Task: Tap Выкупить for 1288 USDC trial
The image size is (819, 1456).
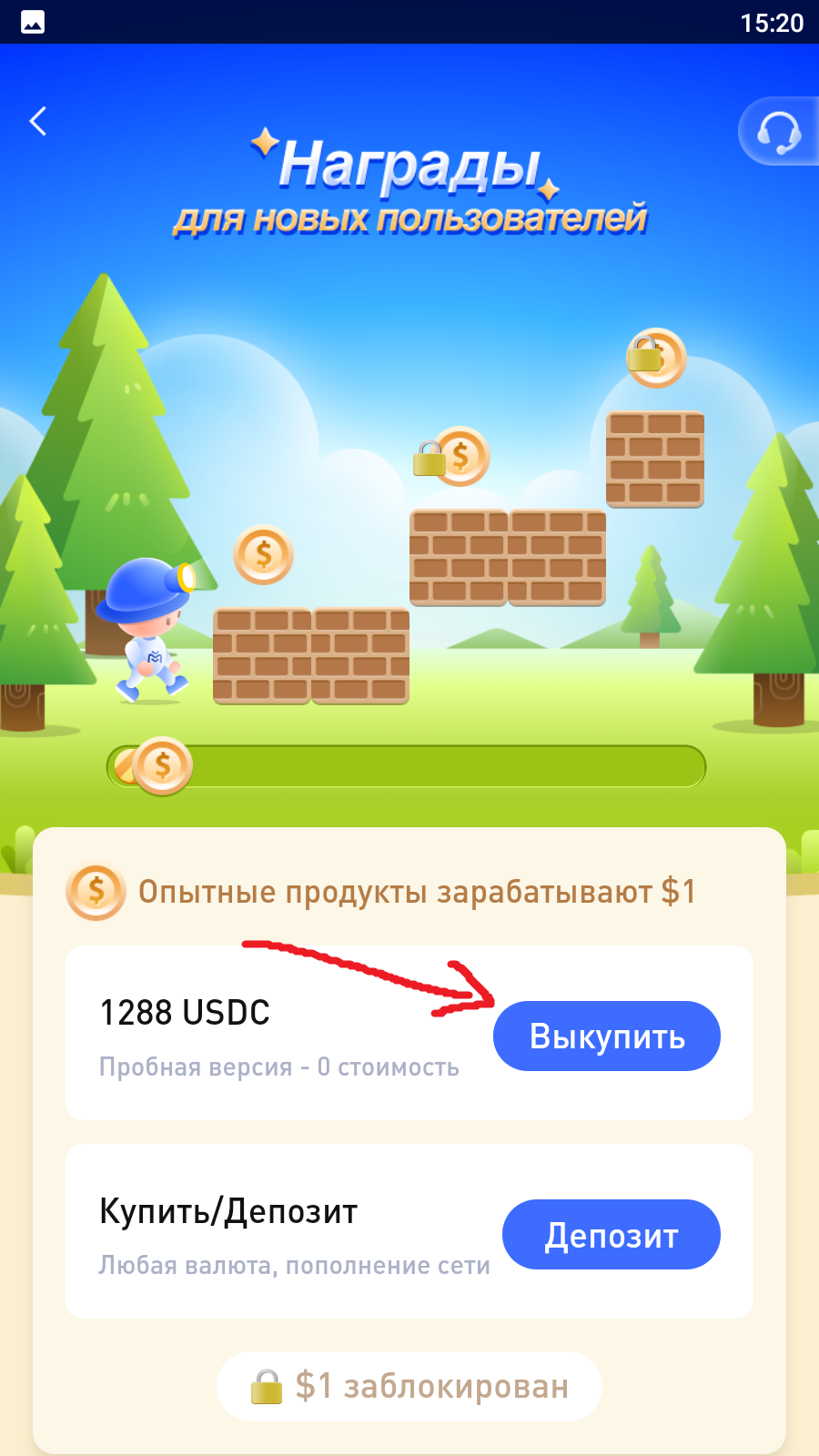Action: pos(606,1036)
